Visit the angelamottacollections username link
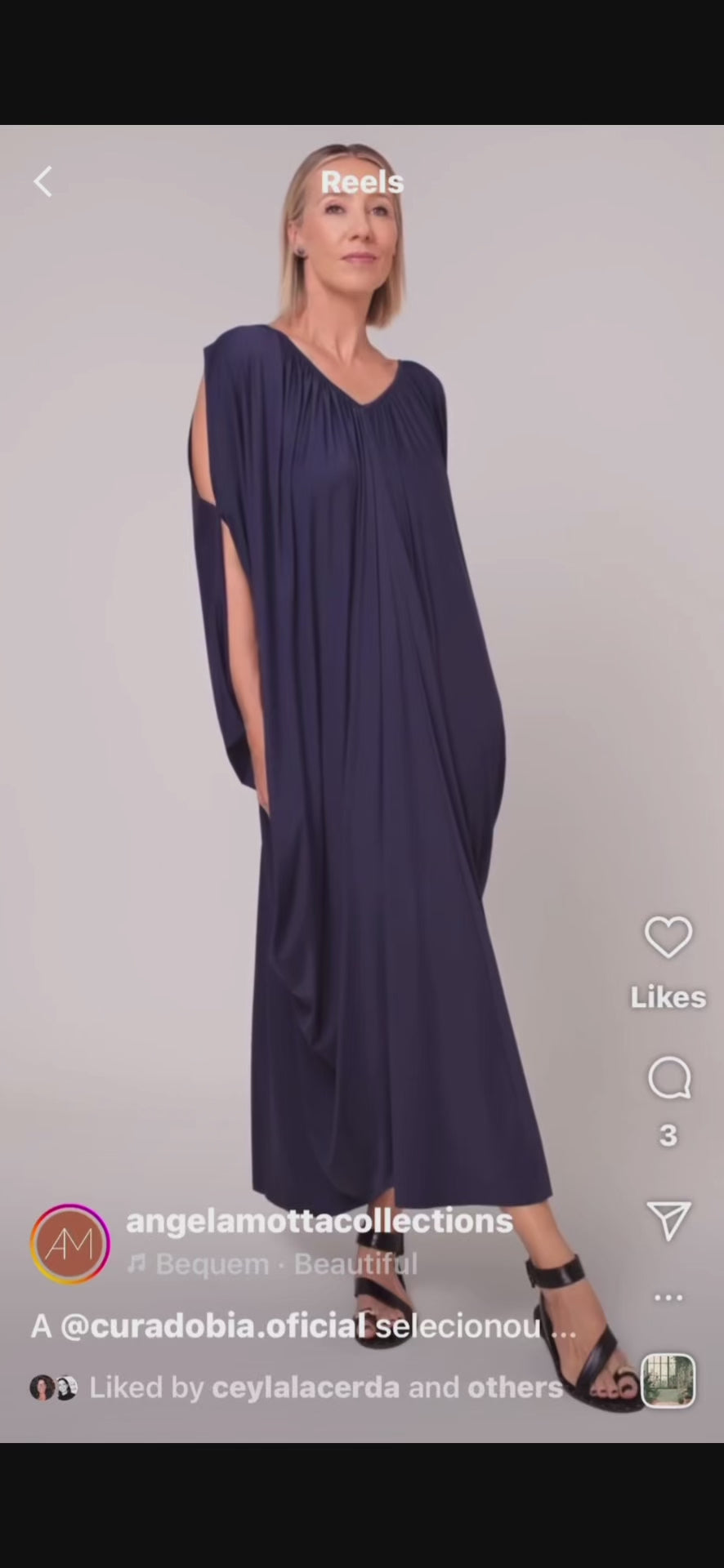Image resolution: width=724 pixels, height=1568 pixels. [x=320, y=1221]
